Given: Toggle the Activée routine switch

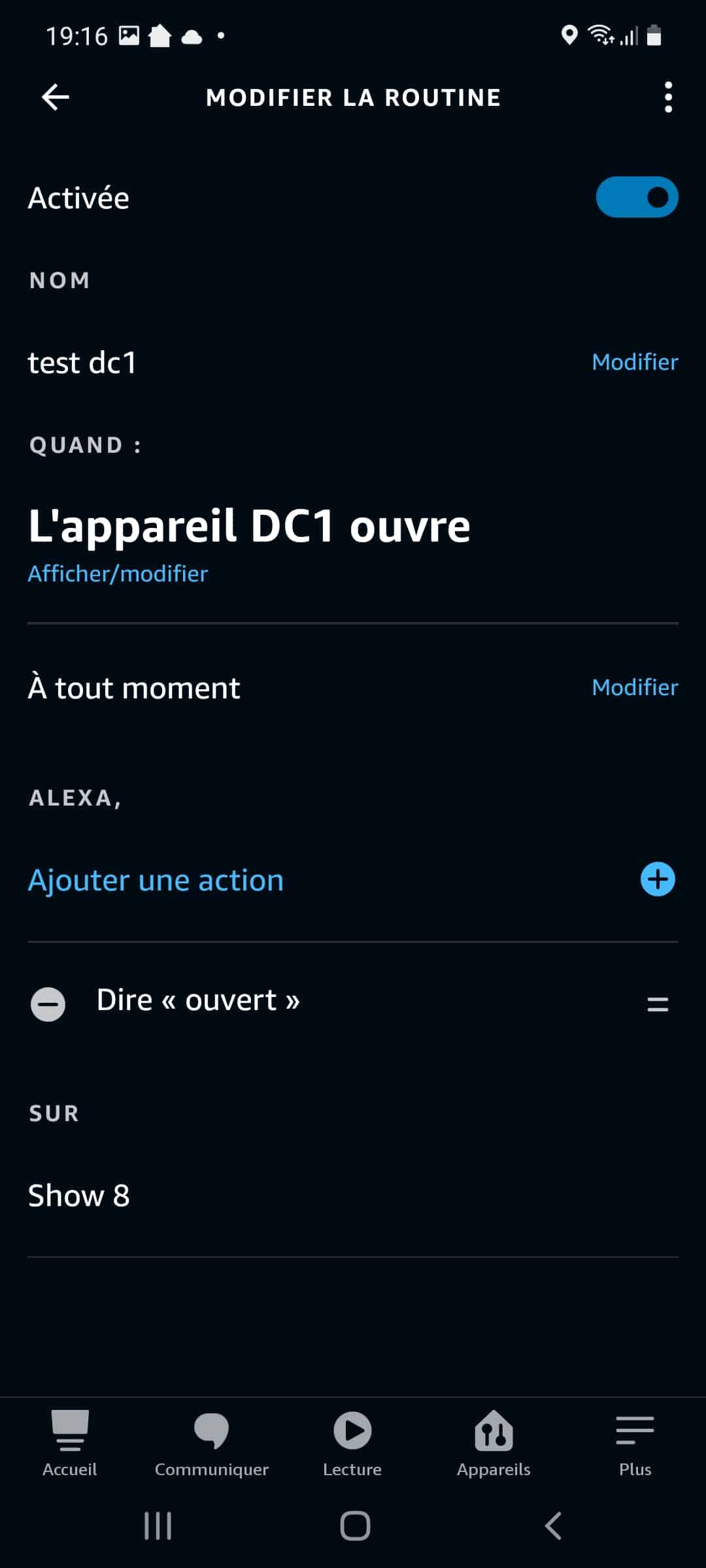Looking at the screenshot, I should (637, 197).
